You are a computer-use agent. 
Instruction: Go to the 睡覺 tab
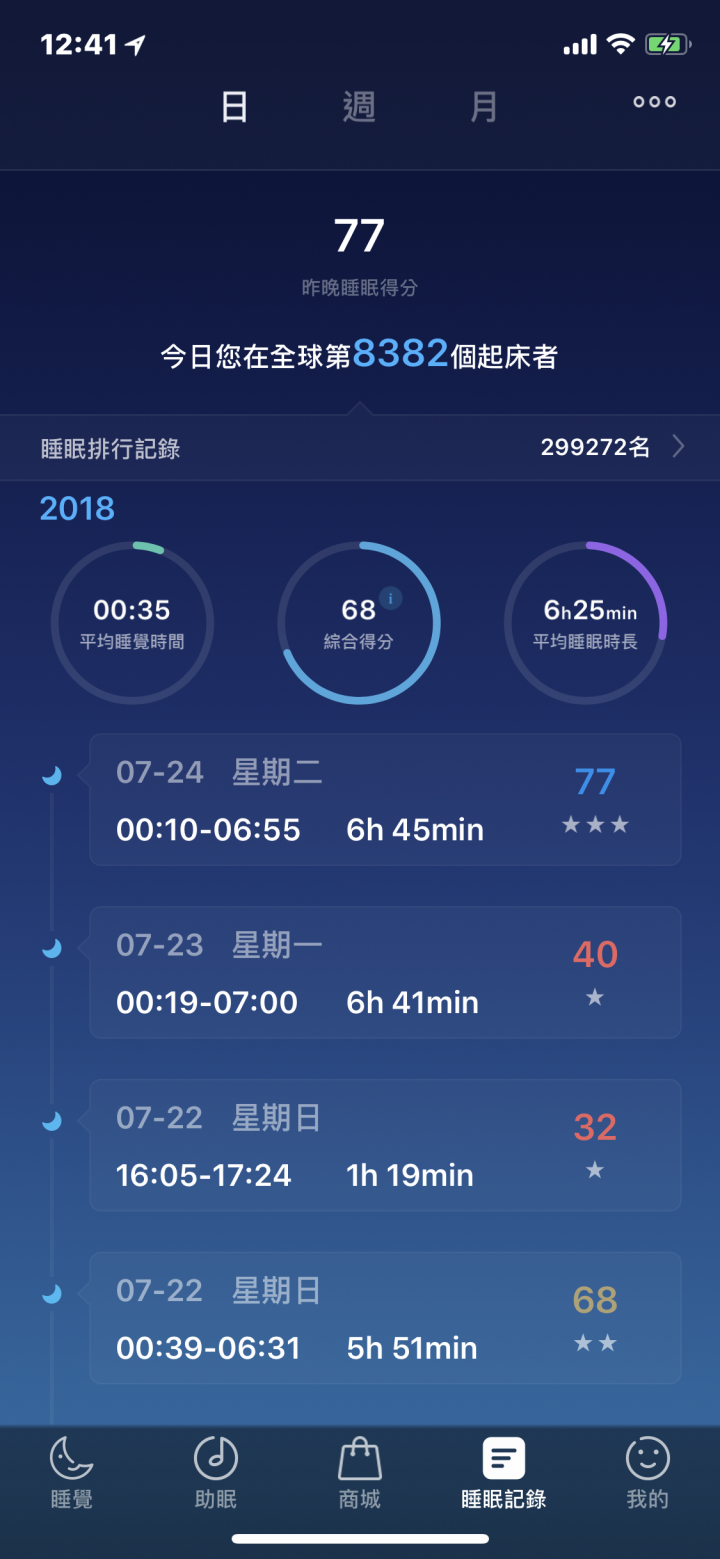[x=72, y=1472]
